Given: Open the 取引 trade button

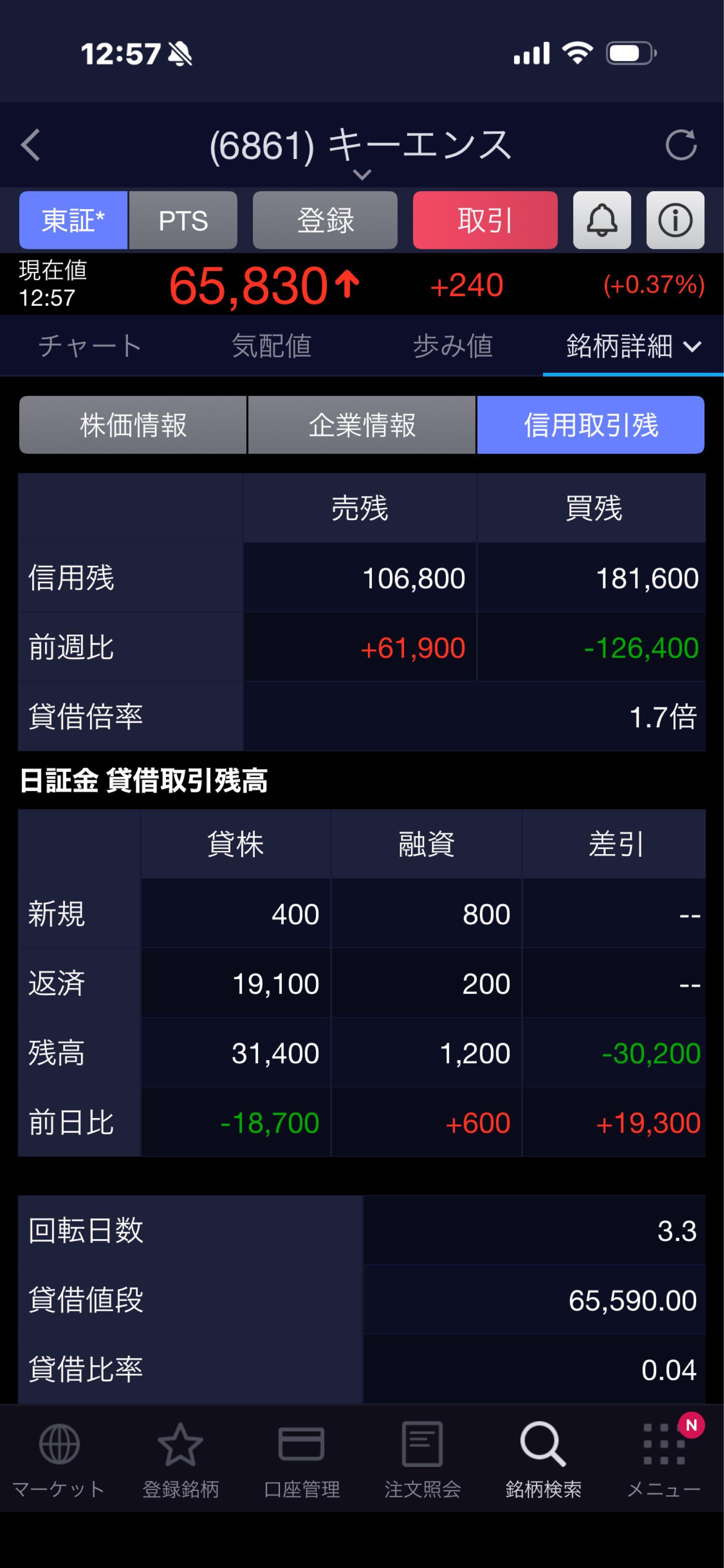Looking at the screenshot, I should coord(485,220).
